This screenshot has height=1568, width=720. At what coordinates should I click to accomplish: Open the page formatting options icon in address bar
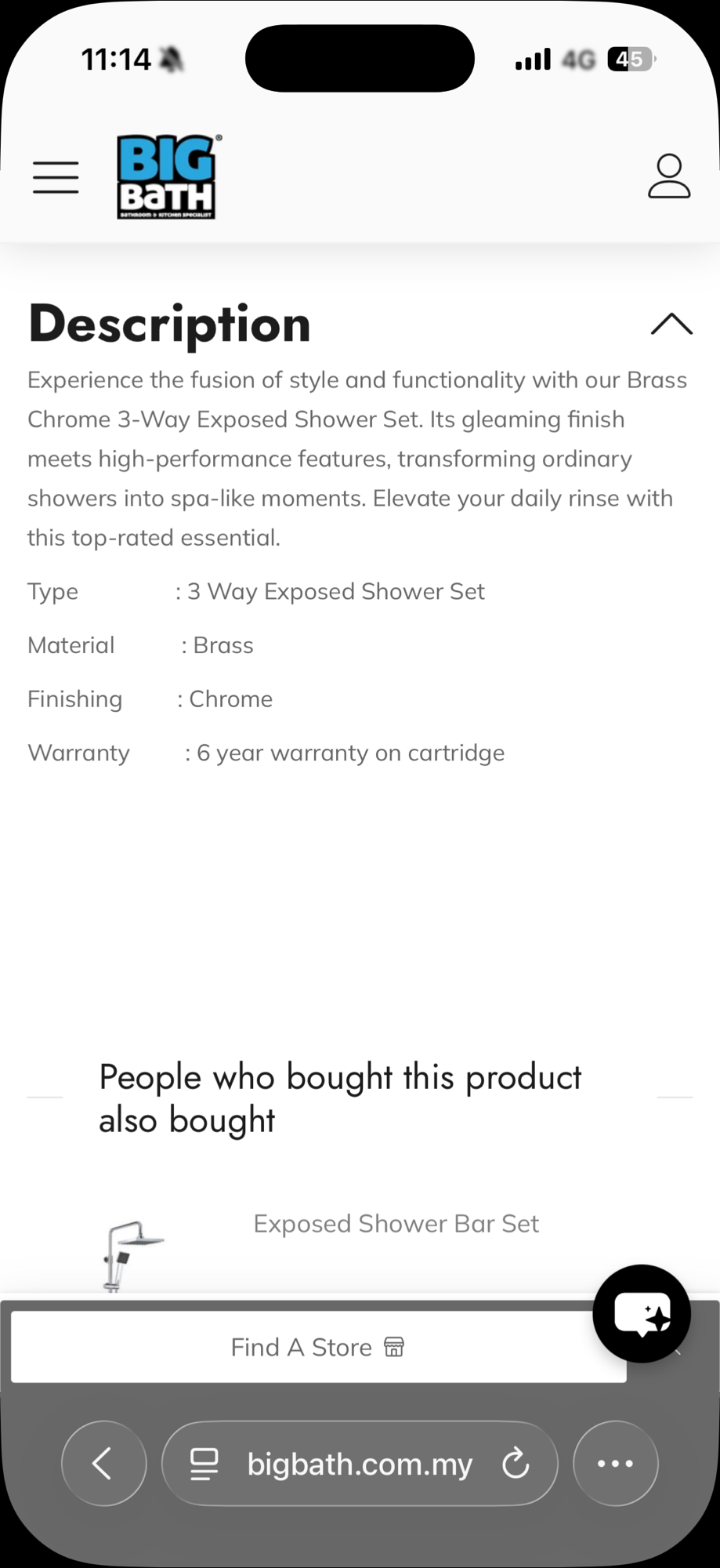[203, 1464]
